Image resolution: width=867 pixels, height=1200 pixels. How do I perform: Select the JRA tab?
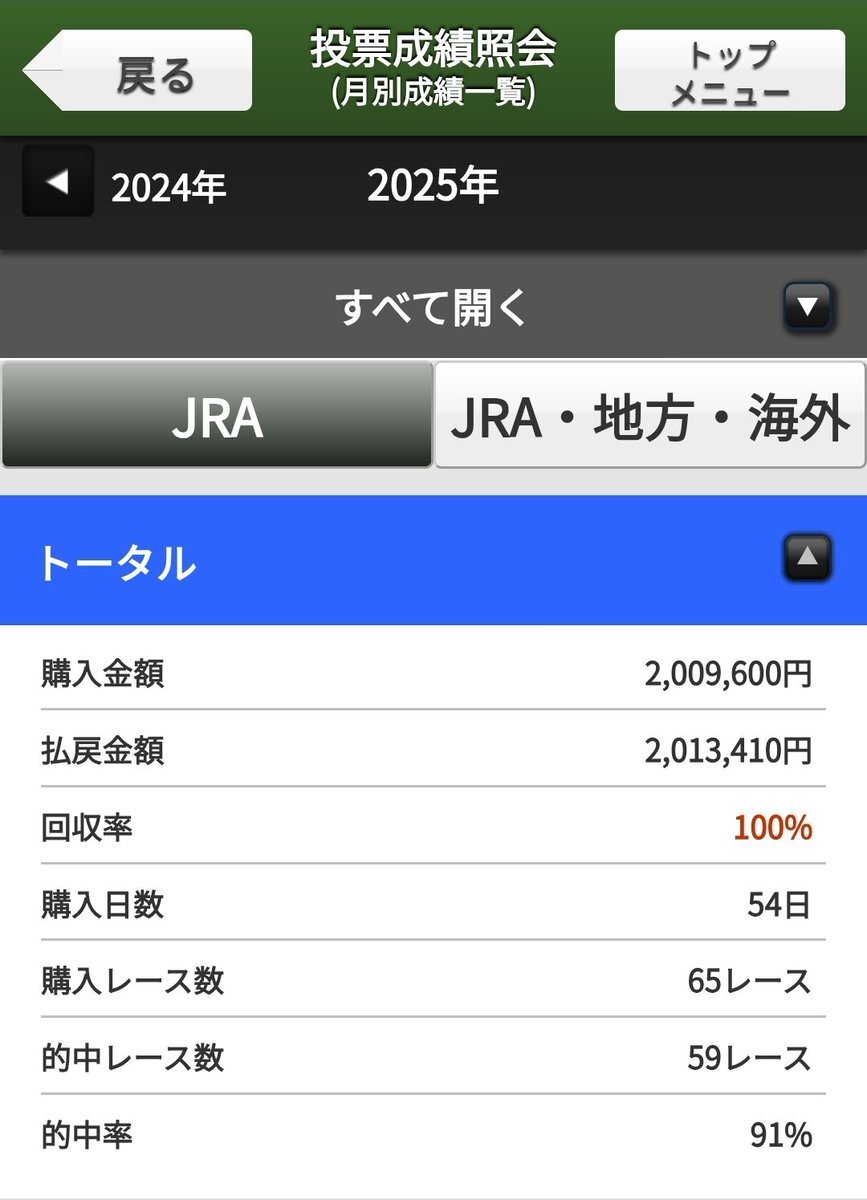tap(217, 416)
